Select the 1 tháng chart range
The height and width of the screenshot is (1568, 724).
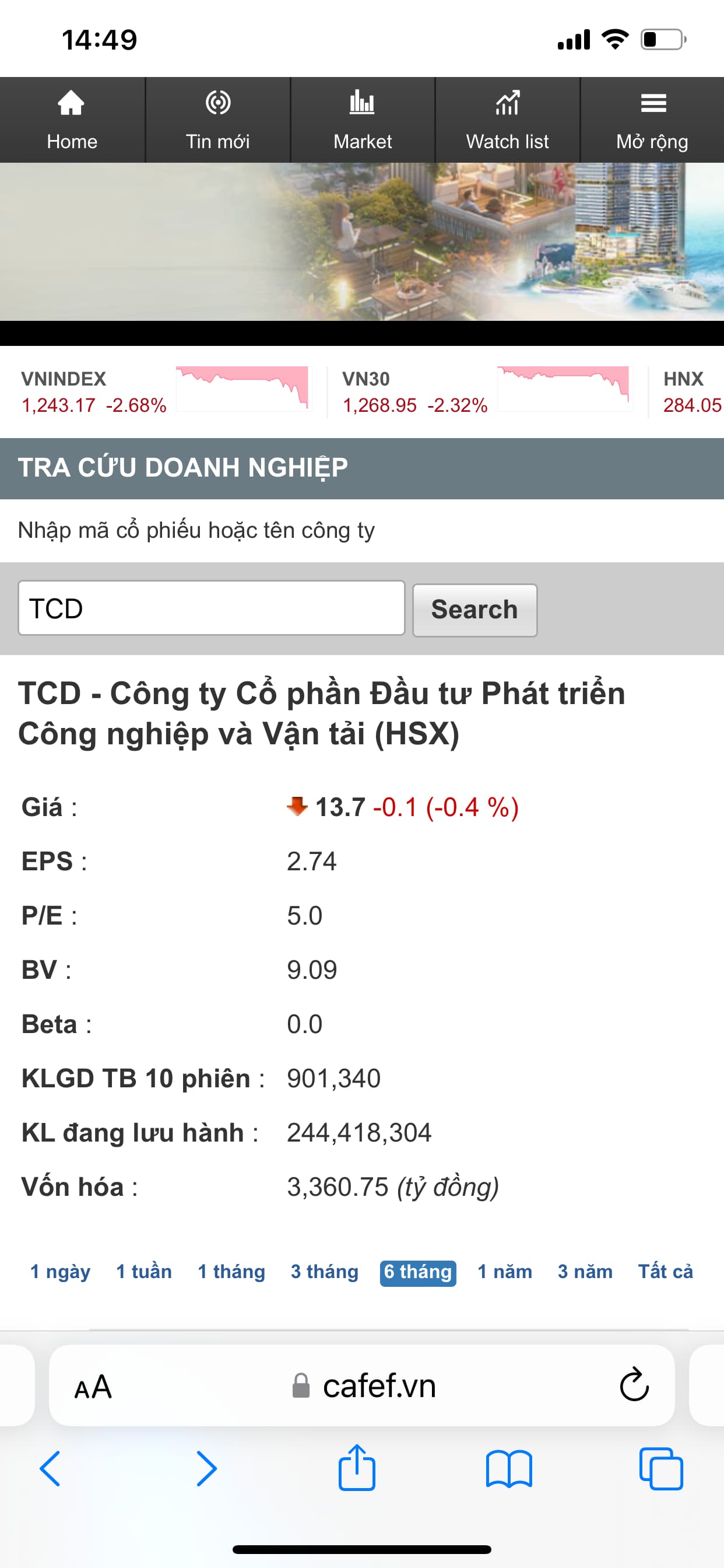[231, 1272]
